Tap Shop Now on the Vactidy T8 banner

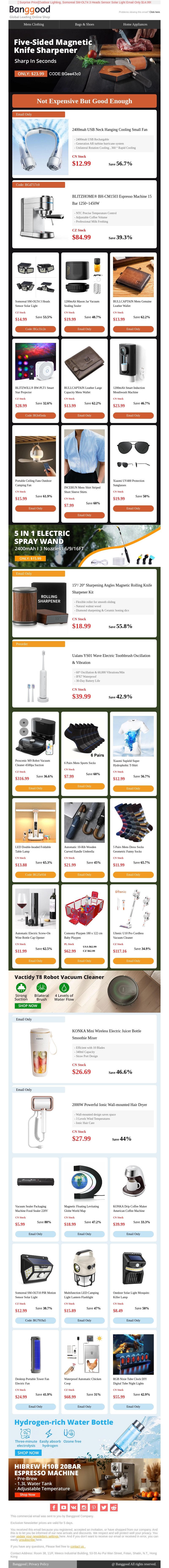(x=27, y=1006)
